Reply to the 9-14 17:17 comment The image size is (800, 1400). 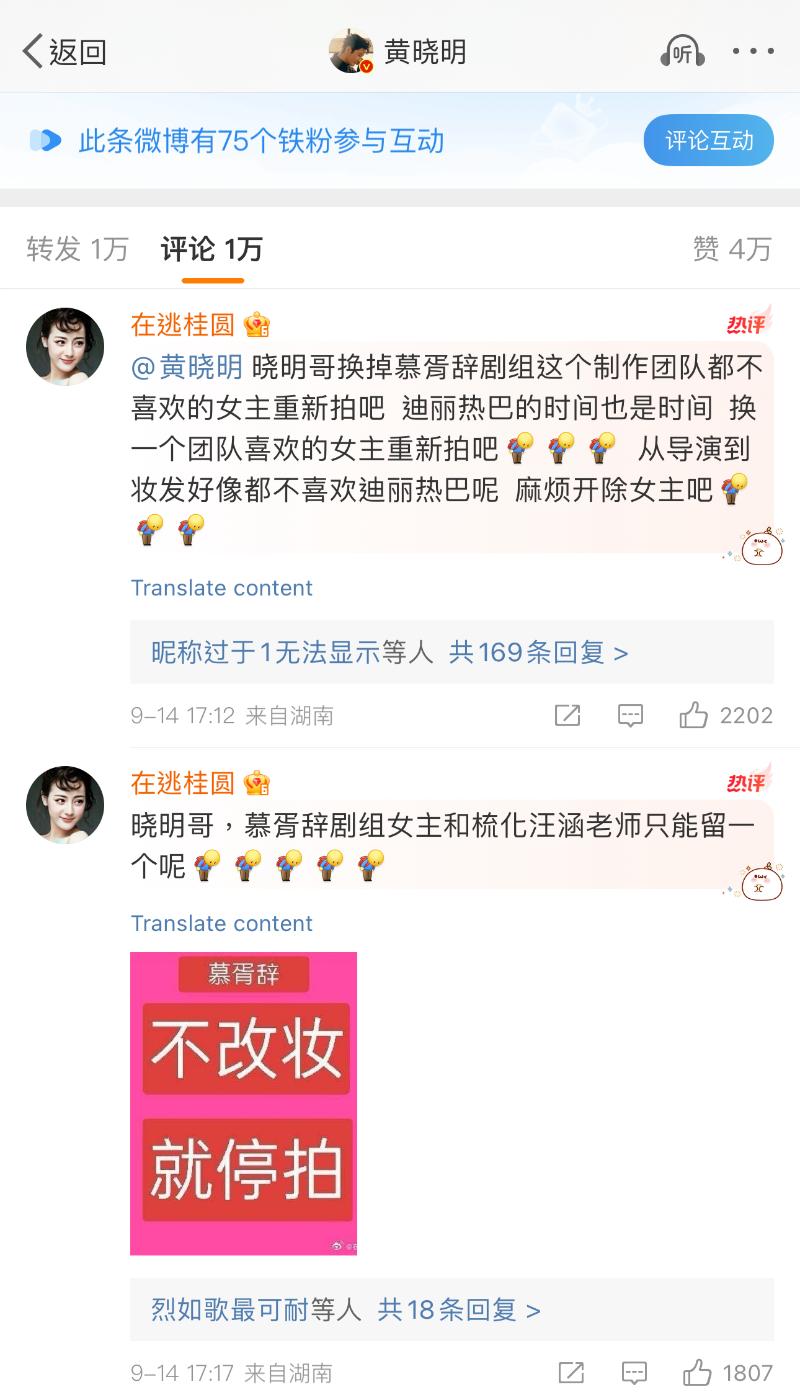click(x=634, y=1373)
